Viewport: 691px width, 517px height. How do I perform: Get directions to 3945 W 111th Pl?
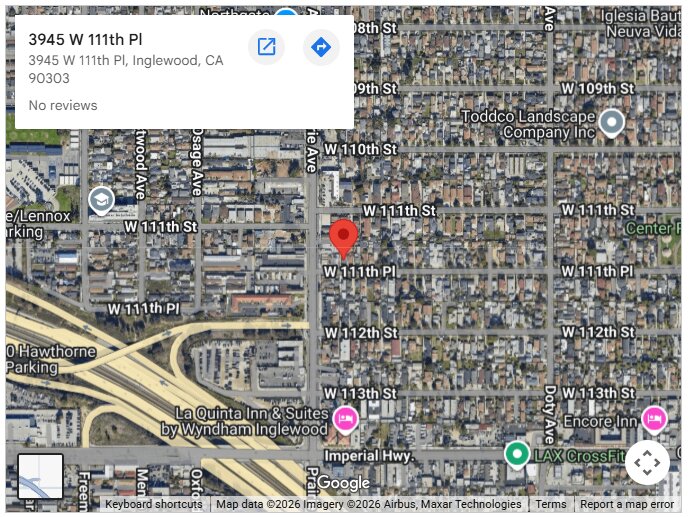click(x=320, y=47)
